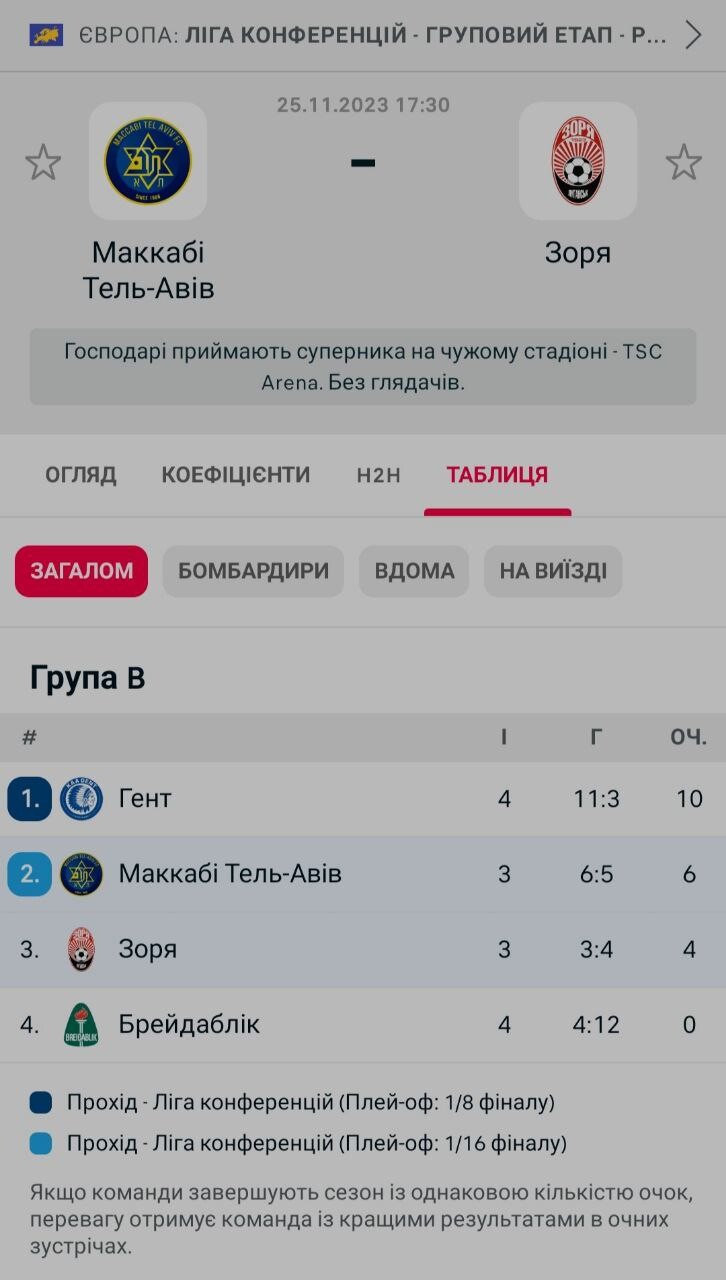Image resolution: width=726 pixels, height=1280 pixels.
Task: Open Zorya team logo
Action: pyautogui.click(x=578, y=161)
